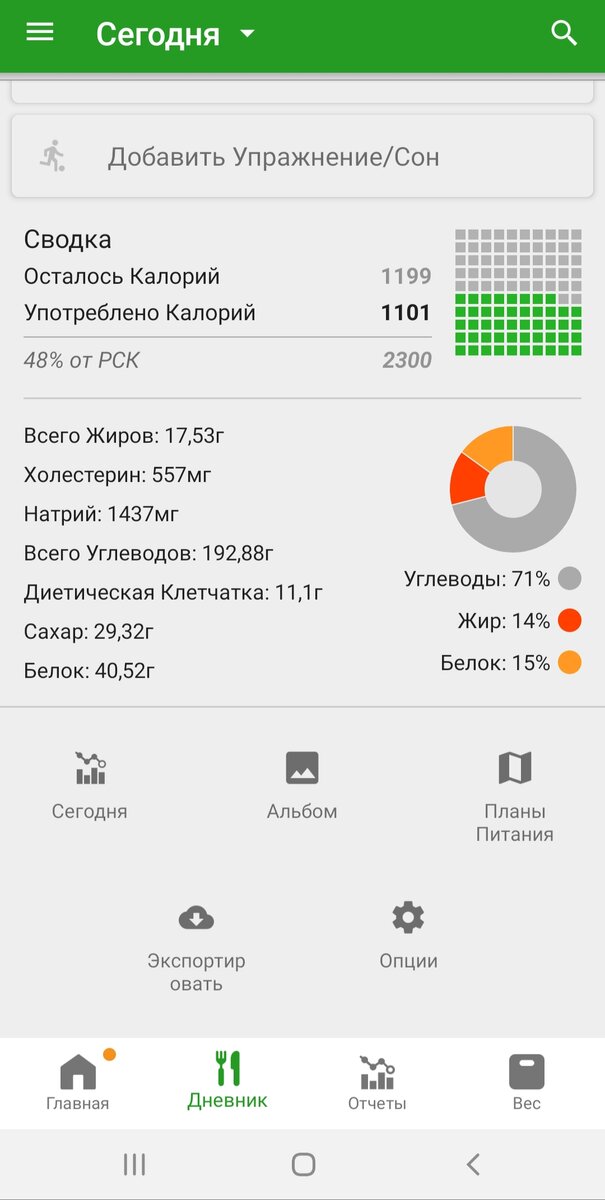This screenshot has width=605, height=1200.
Task: Open Опции settings gear
Action: tap(408, 933)
